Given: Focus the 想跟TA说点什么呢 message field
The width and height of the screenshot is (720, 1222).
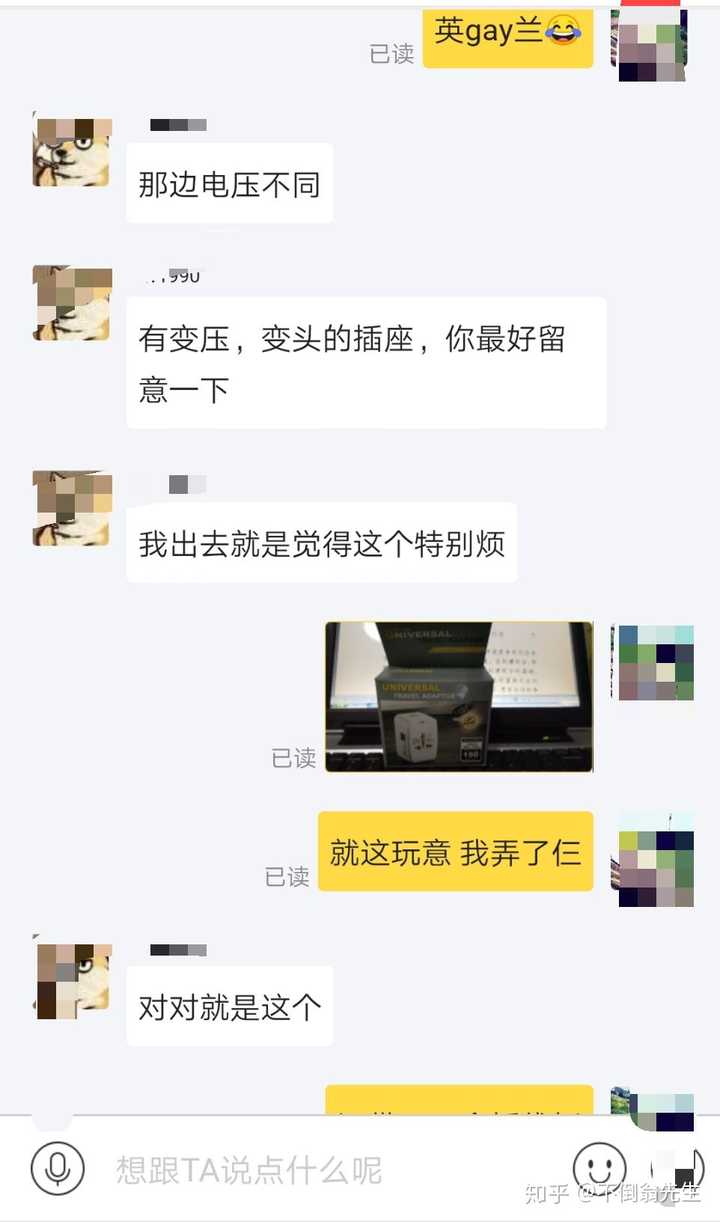Looking at the screenshot, I should point(330,1169).
